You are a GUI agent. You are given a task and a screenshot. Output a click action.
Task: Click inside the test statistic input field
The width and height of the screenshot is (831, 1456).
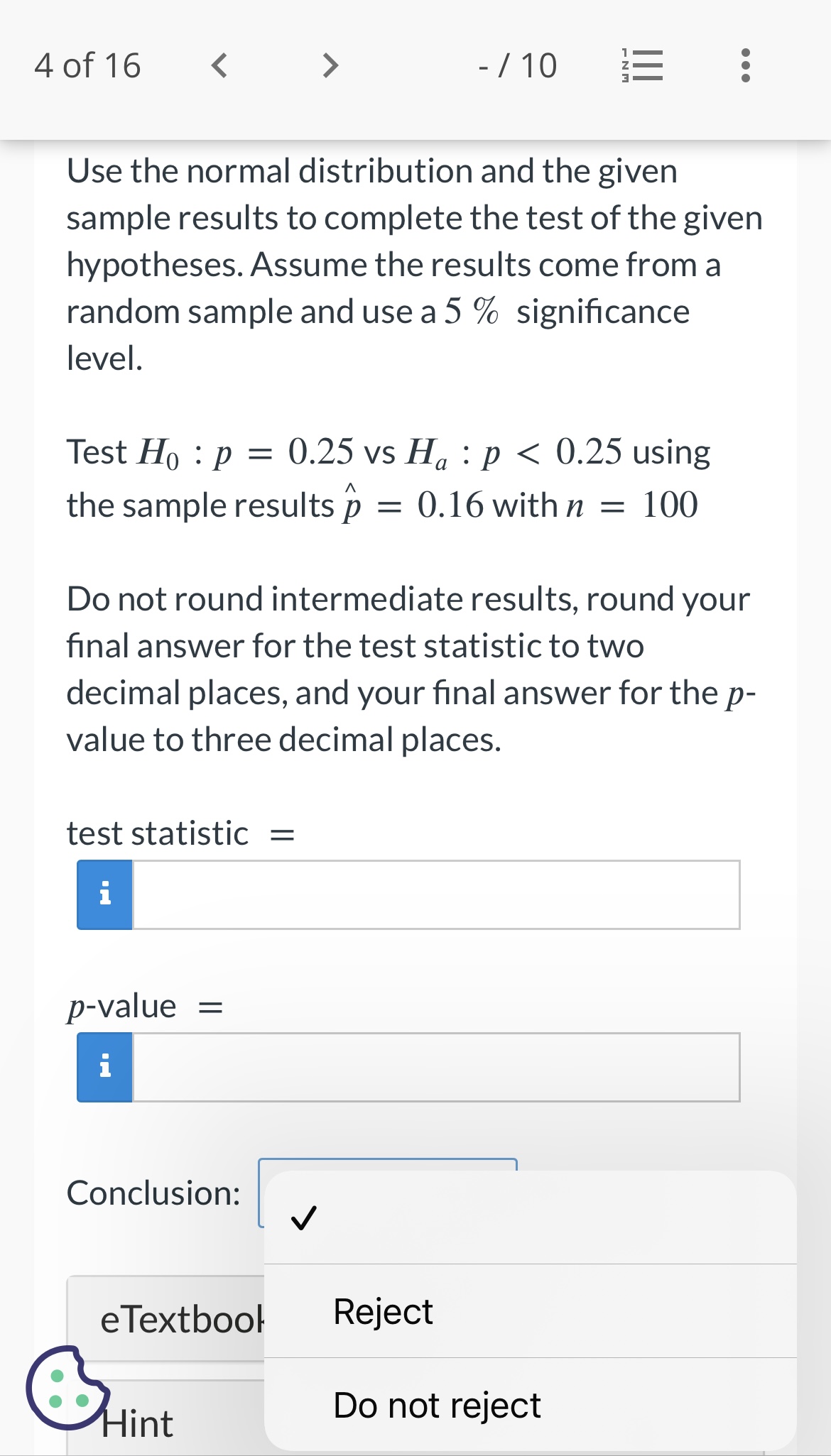(x=433, y=894)
